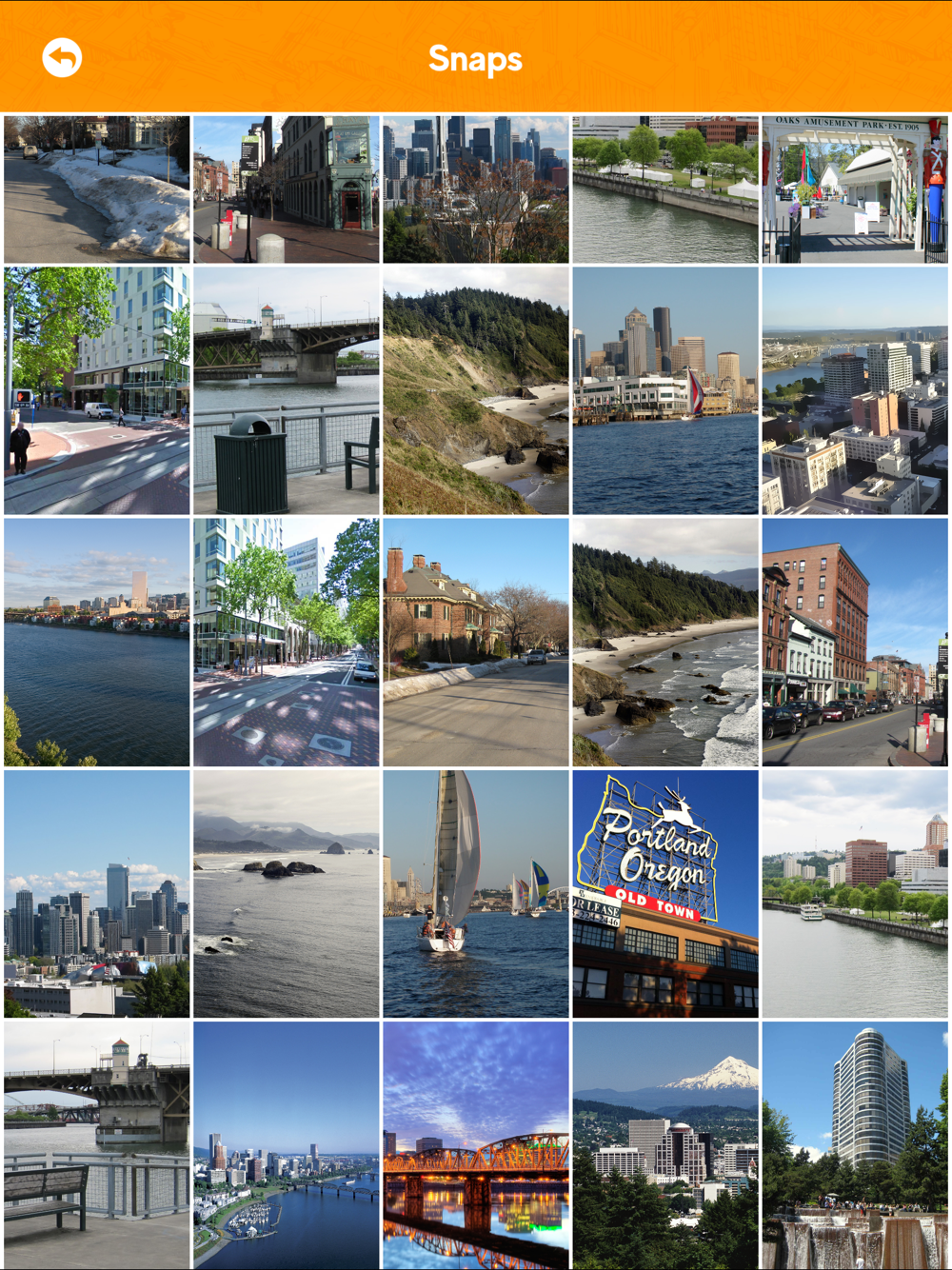Open the pedestrian at crosswalk photo

click(x=97, y=390)
